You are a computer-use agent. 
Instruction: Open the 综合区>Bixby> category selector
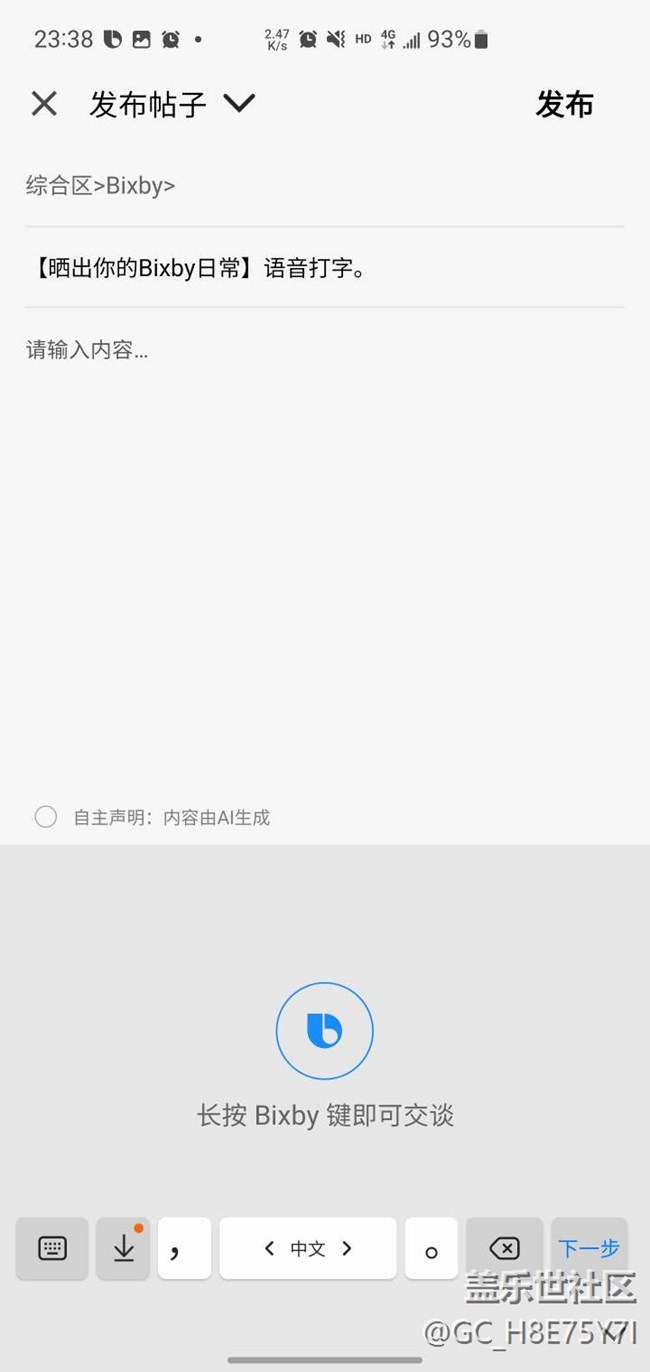(100, 185)
